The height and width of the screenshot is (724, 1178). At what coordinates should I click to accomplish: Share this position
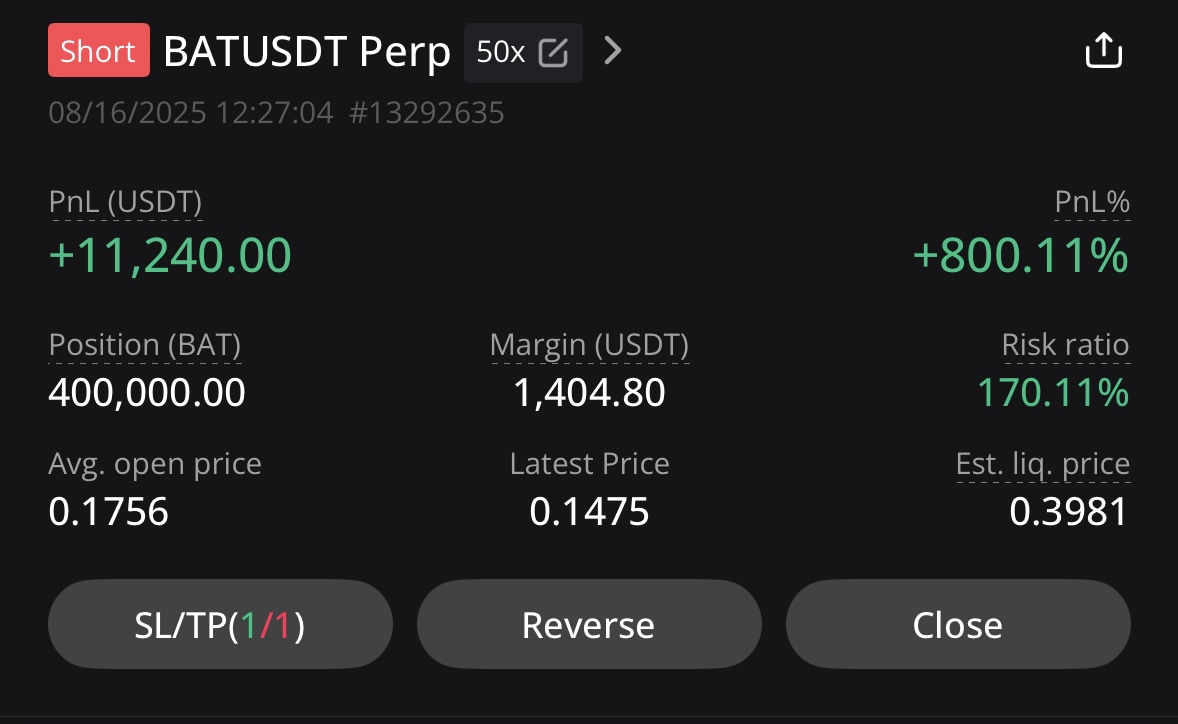tap(1104, 51)
